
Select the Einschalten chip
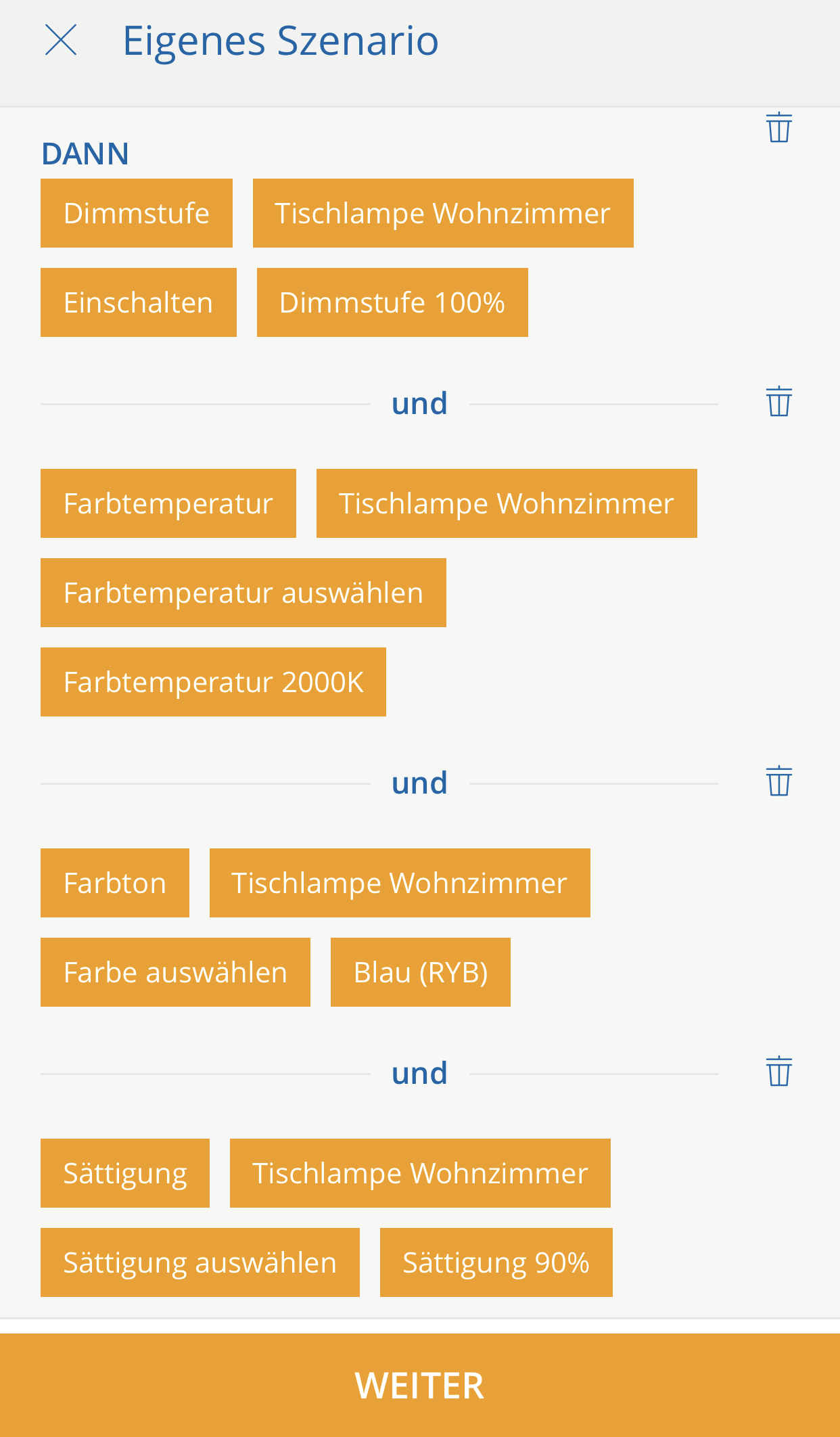point(139,302)
